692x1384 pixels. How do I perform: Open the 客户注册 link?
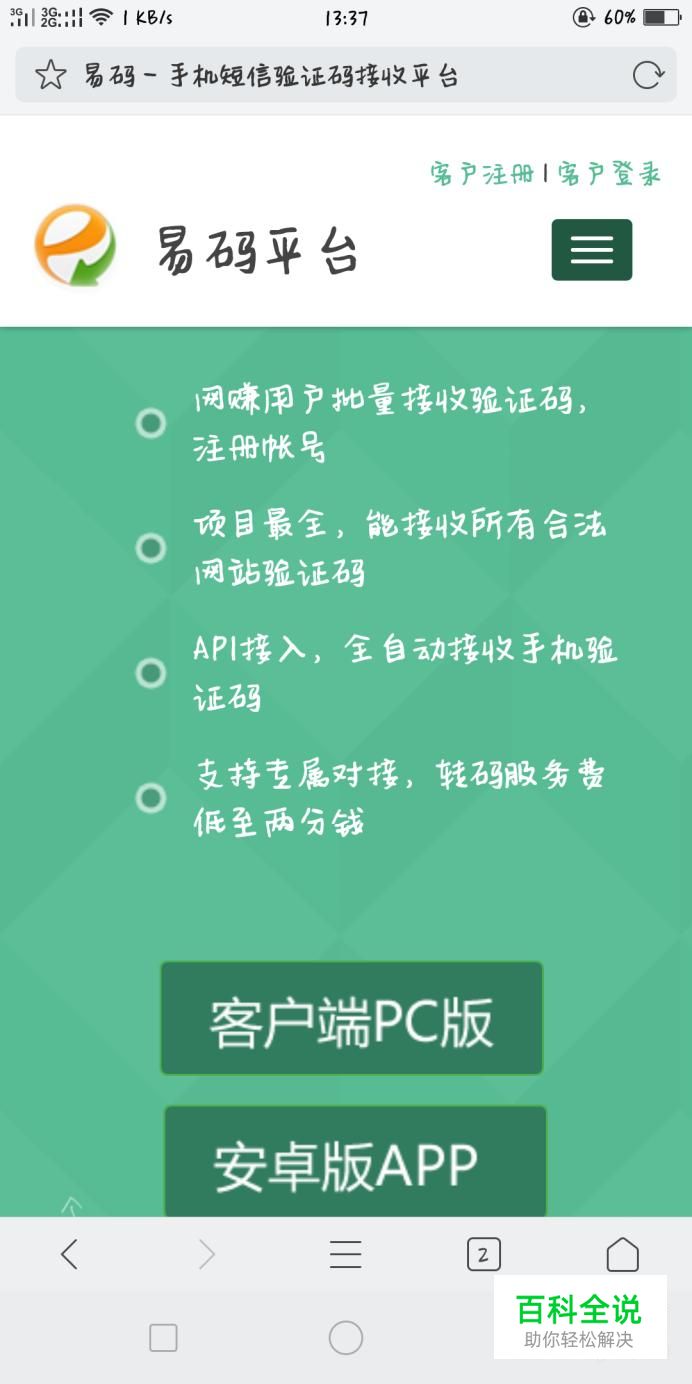(x=483, y=174)
